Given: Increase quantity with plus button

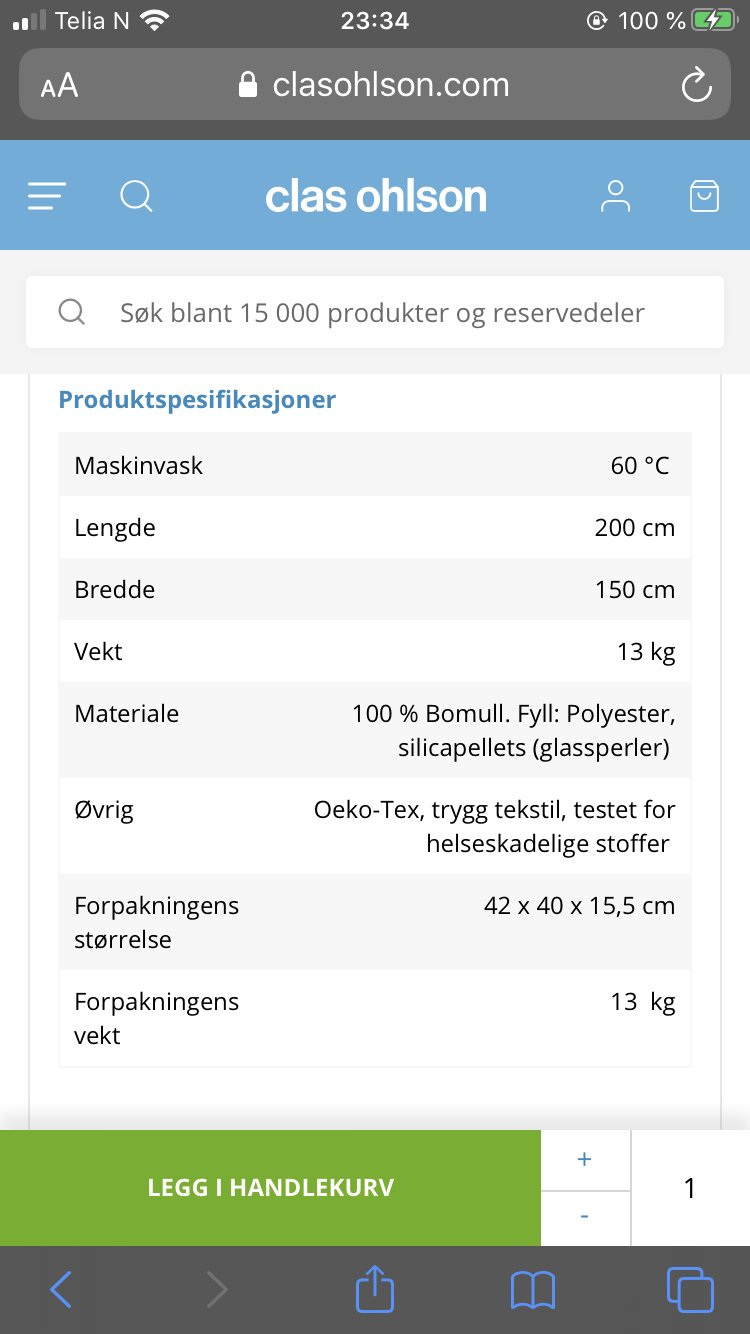Looking at the screenshot, I should 585,1160.
